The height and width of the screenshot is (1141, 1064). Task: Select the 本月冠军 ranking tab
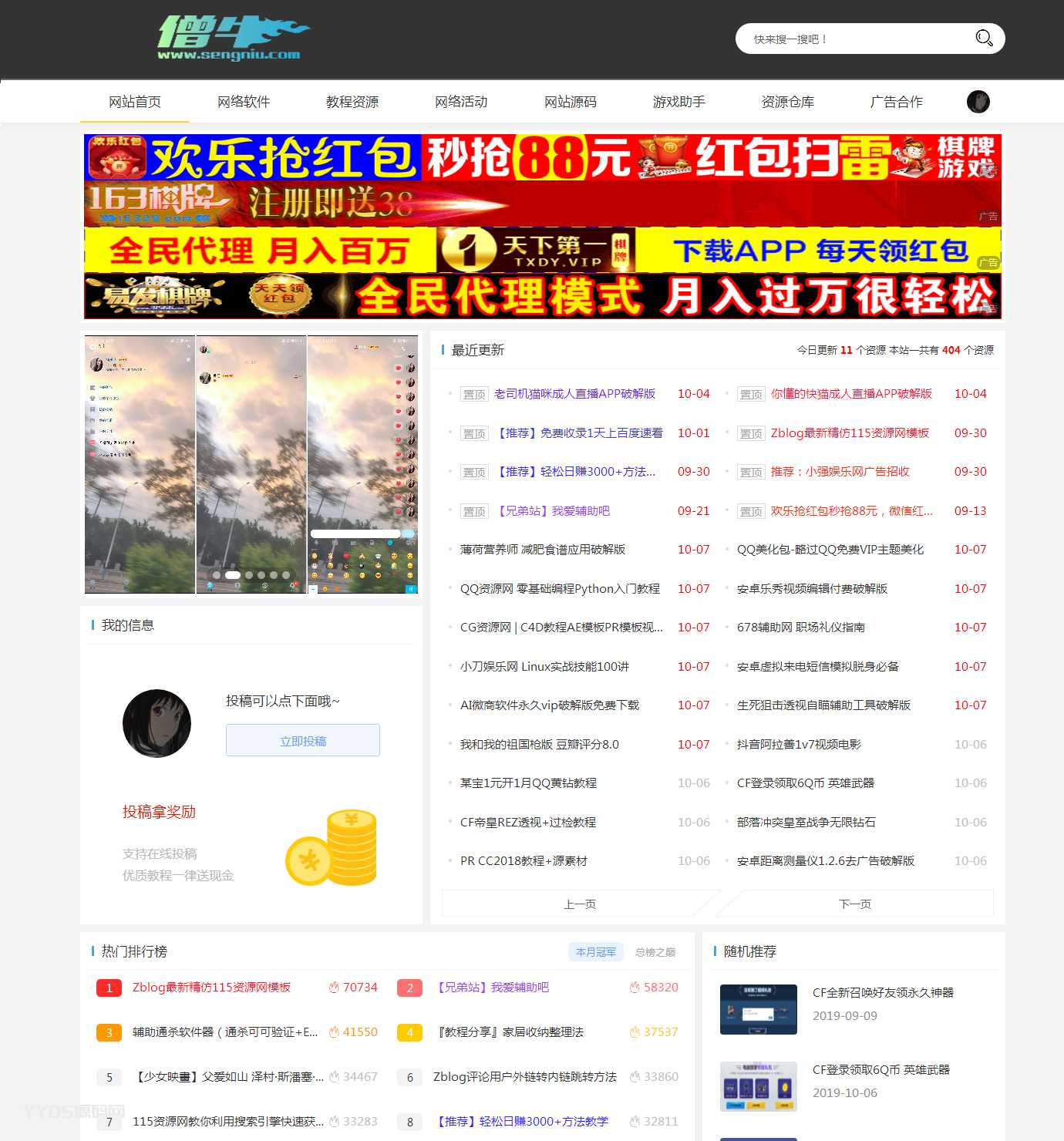596,952
